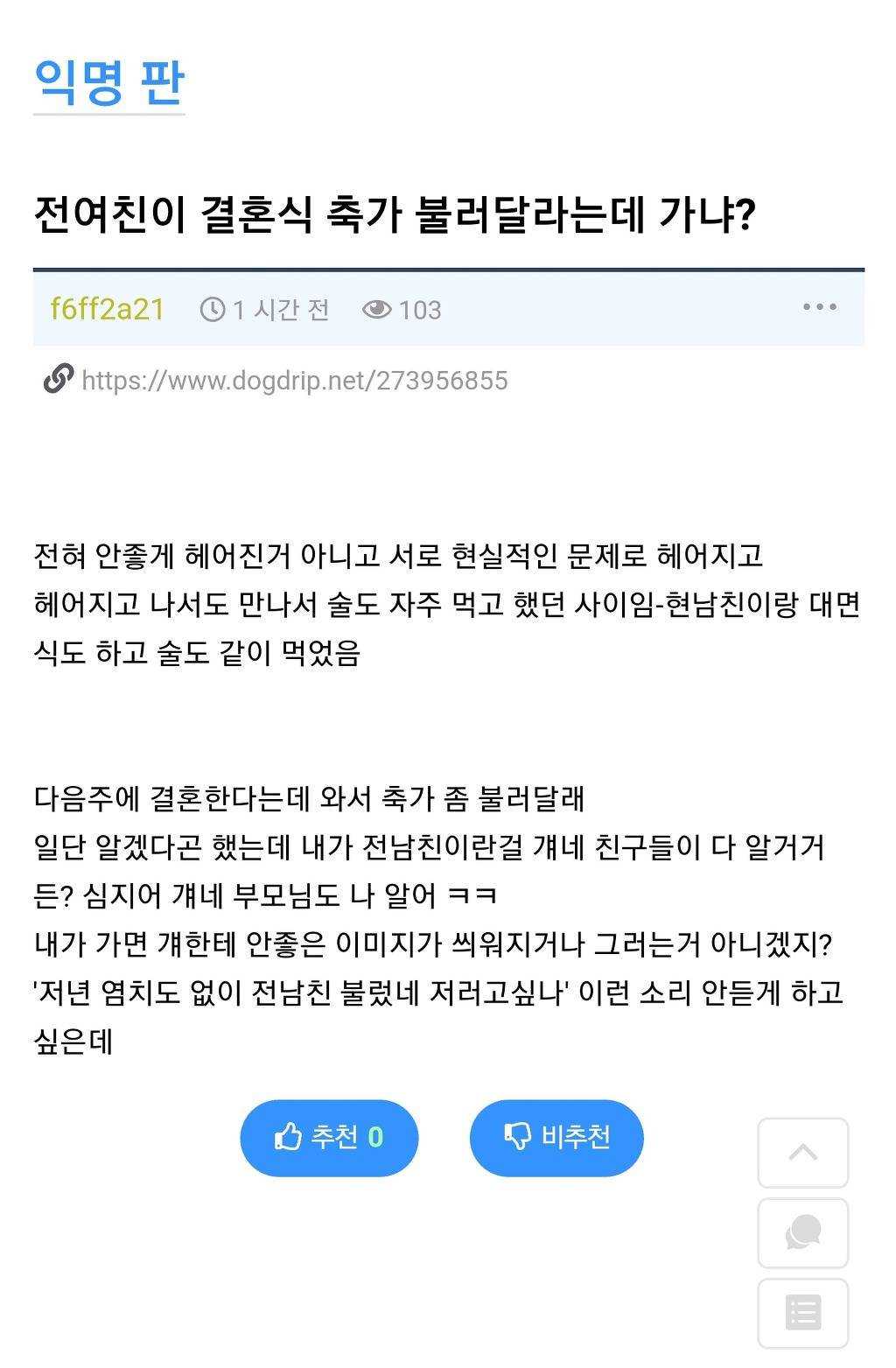The width and height of the screenshot is (896, 1368).
Task: Downvote the post using the 비추천 button
Action: (x=556, y=1137)
